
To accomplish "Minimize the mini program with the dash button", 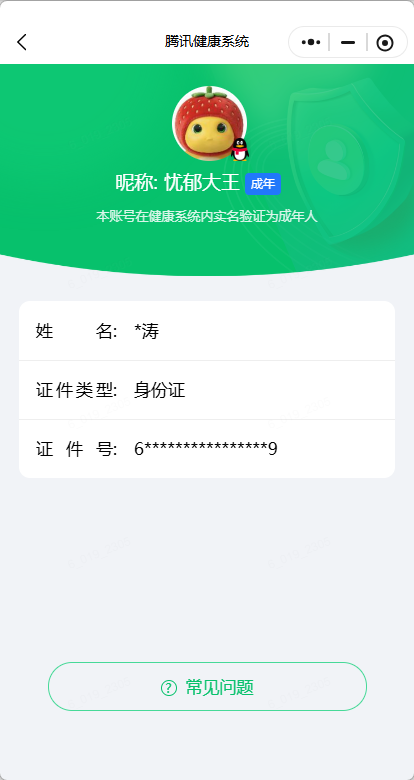I will pyautogui.click(x=348, y=42).
